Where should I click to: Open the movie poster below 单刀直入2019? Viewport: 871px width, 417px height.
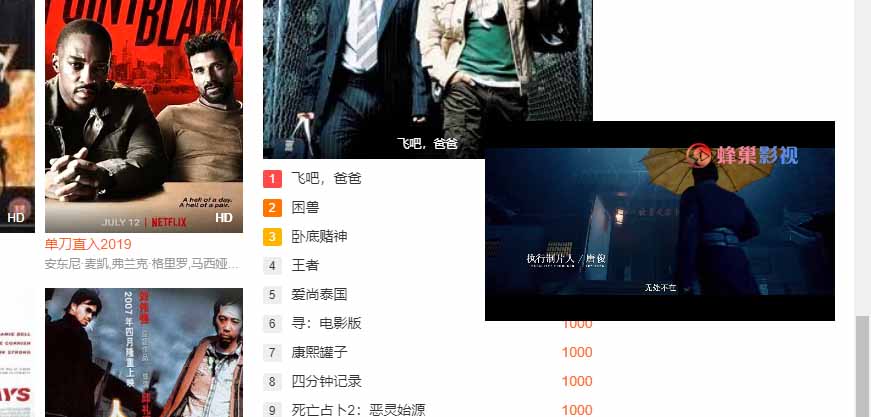point(144,352)
